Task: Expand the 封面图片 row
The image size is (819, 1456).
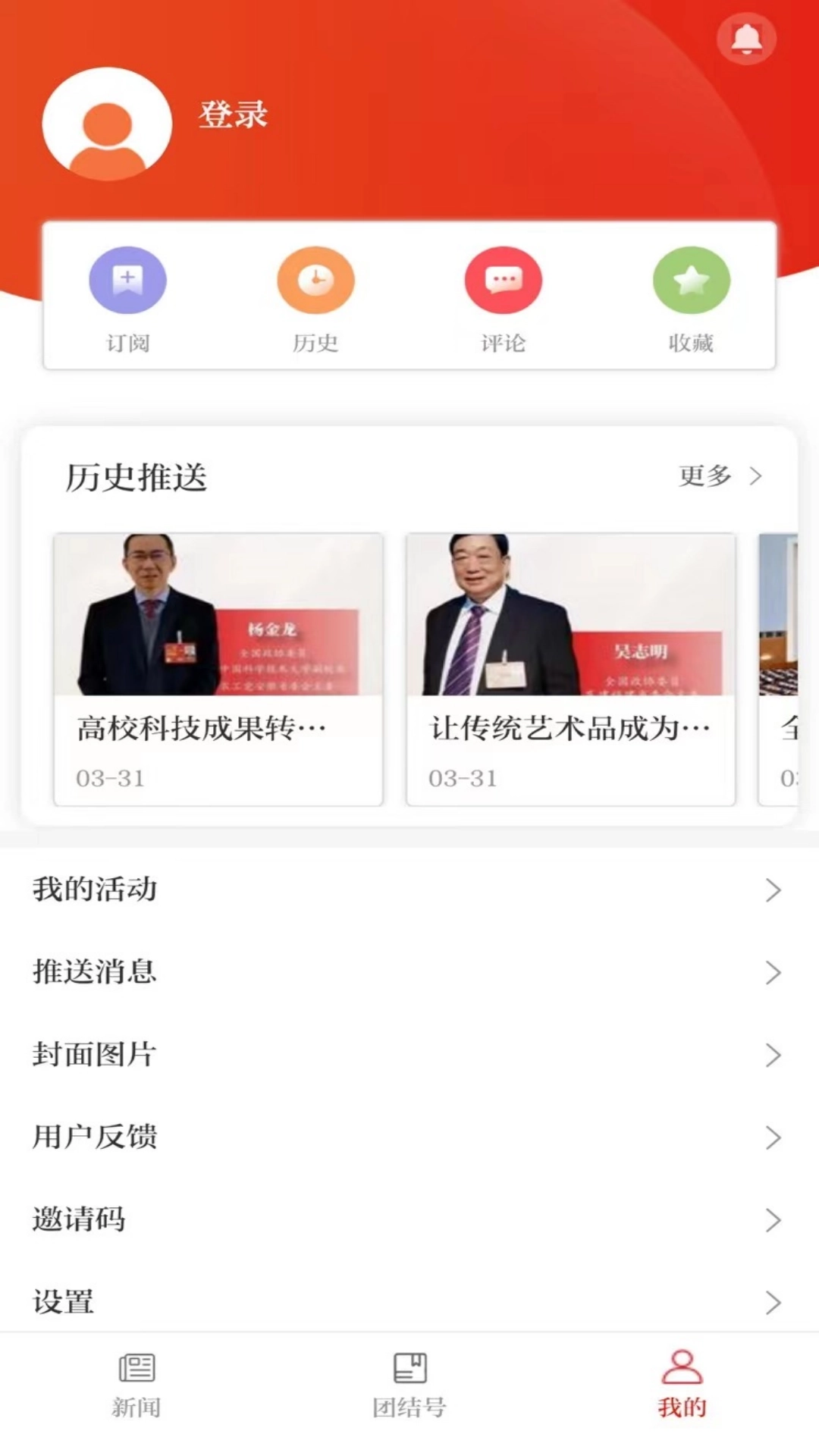Action: 409,1055
